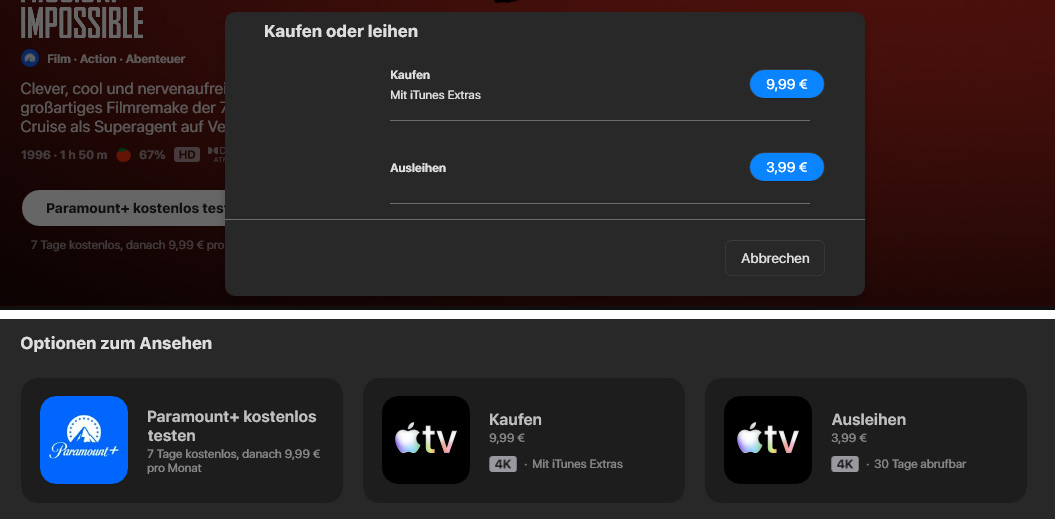Rent the film for 3,99 €
This screenshot has height=519, width=1055.
(x=786, y=168)
